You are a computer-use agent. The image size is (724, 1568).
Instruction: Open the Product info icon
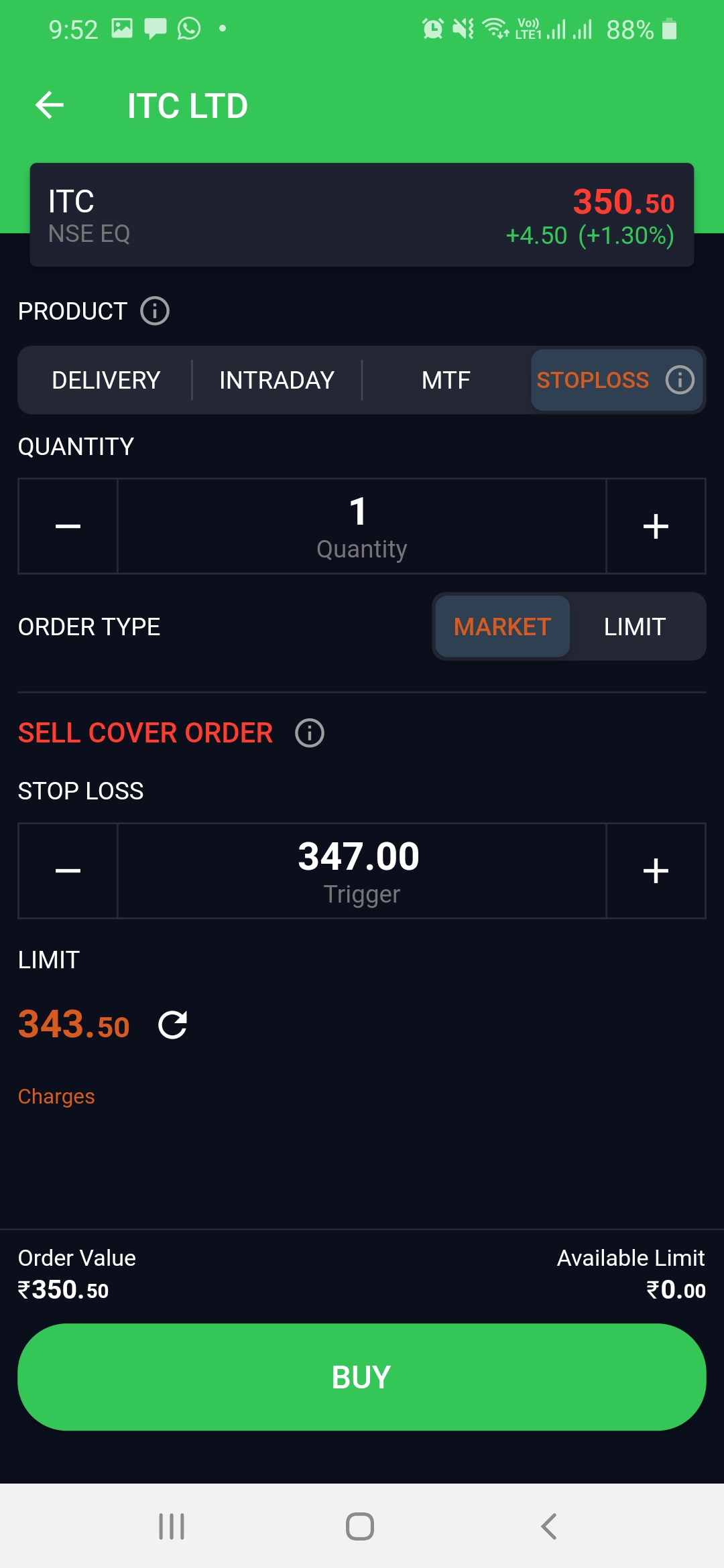pos(155,311)
